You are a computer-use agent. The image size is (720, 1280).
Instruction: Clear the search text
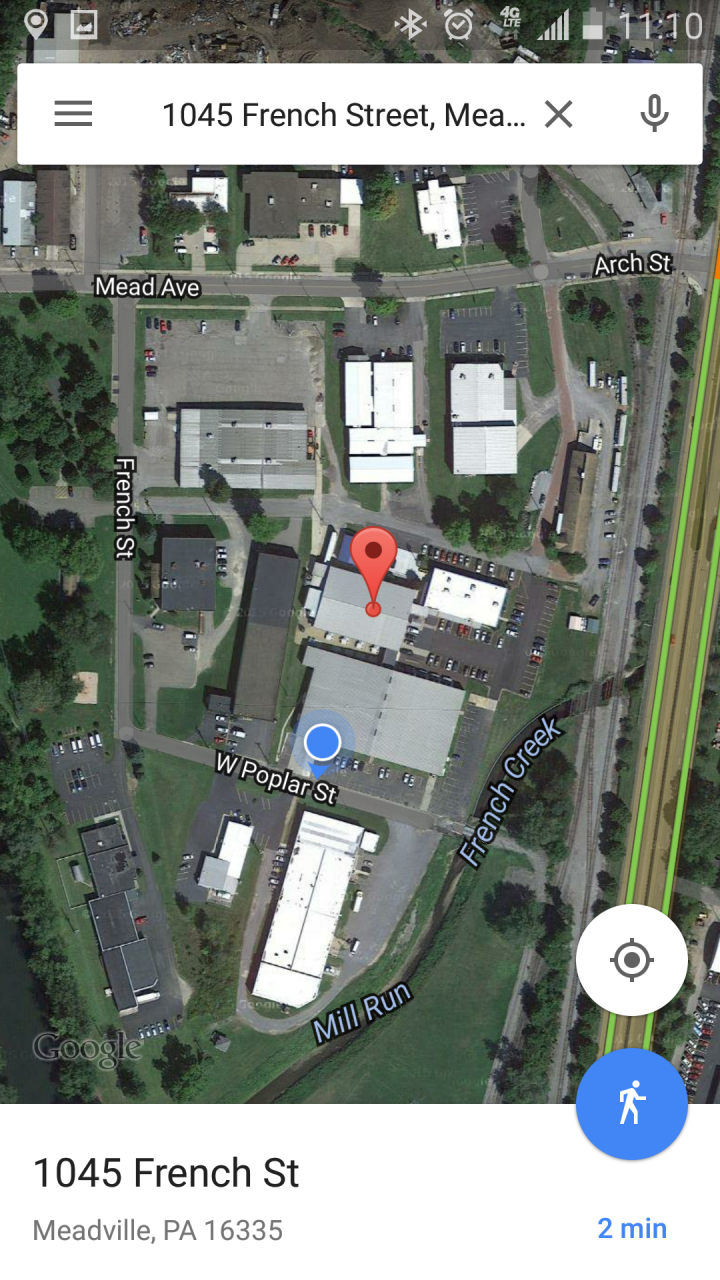558,114
